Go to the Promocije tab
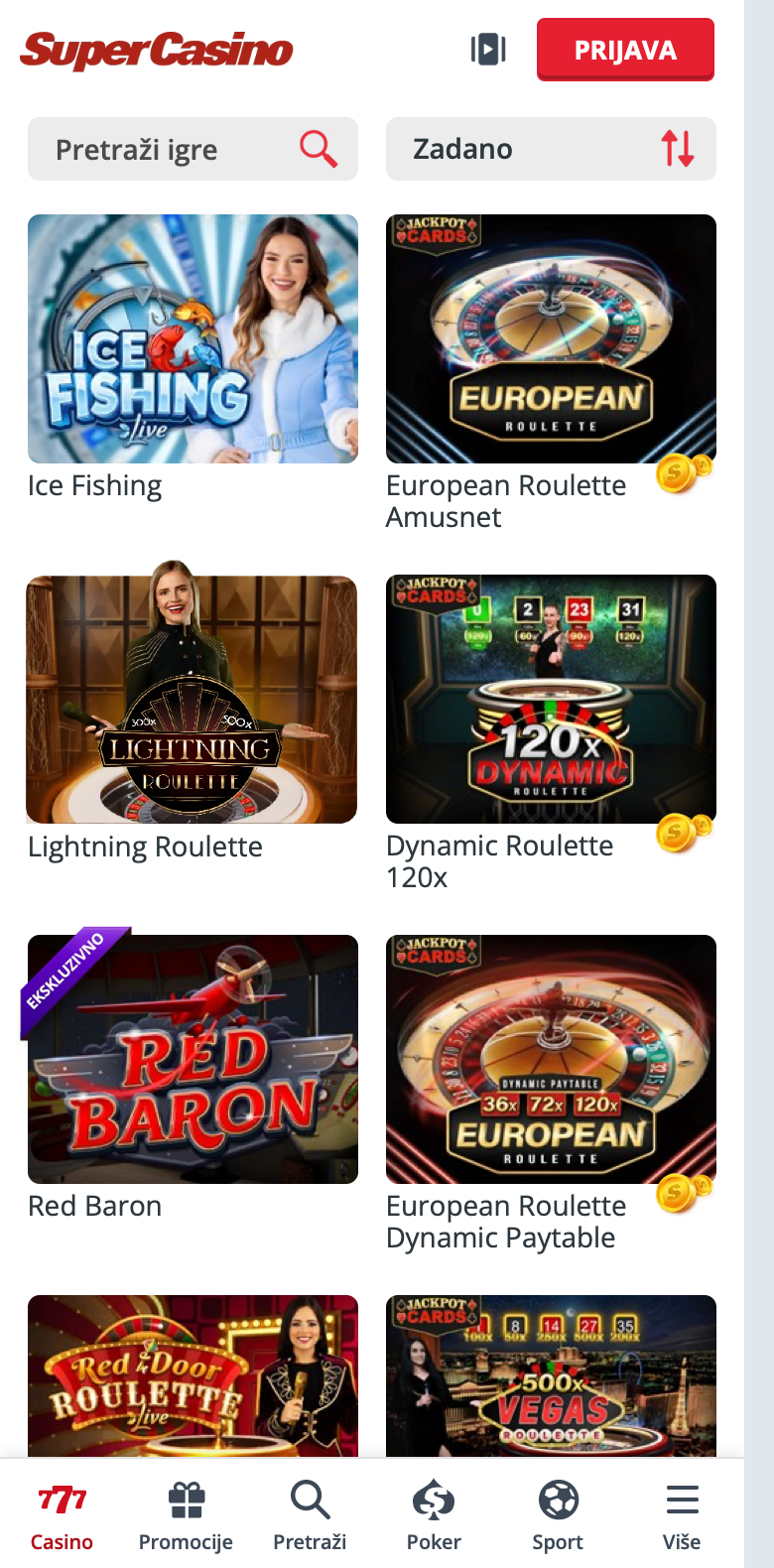774x1568 pixels. pos(186,1515)
